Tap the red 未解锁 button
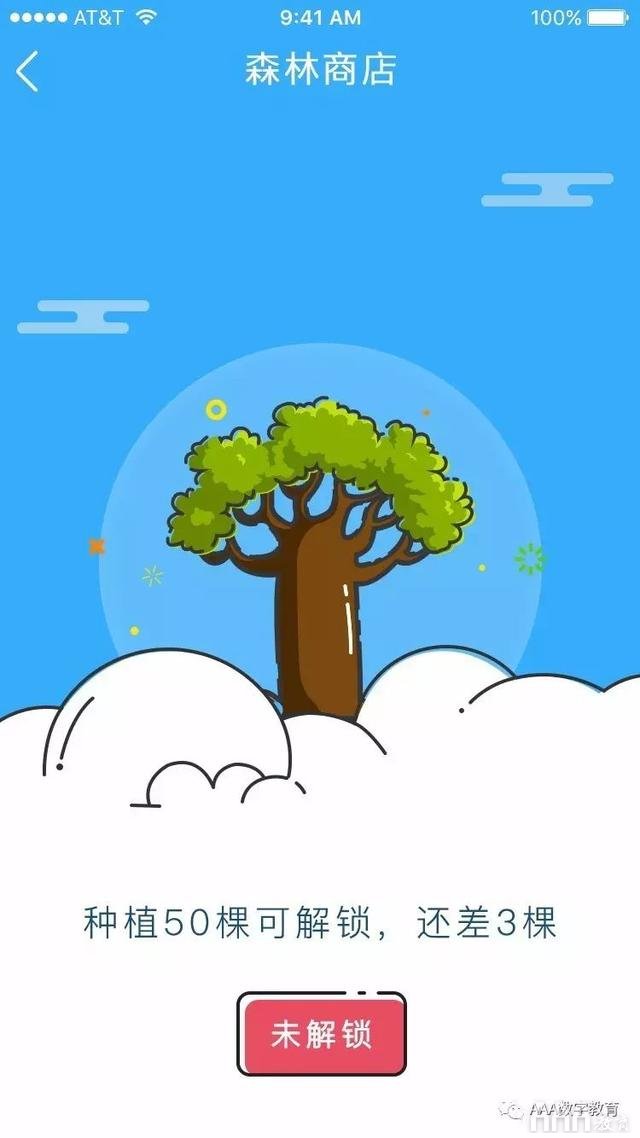This screenshot has width=640, height=1138. click(x=321, y=1034)
